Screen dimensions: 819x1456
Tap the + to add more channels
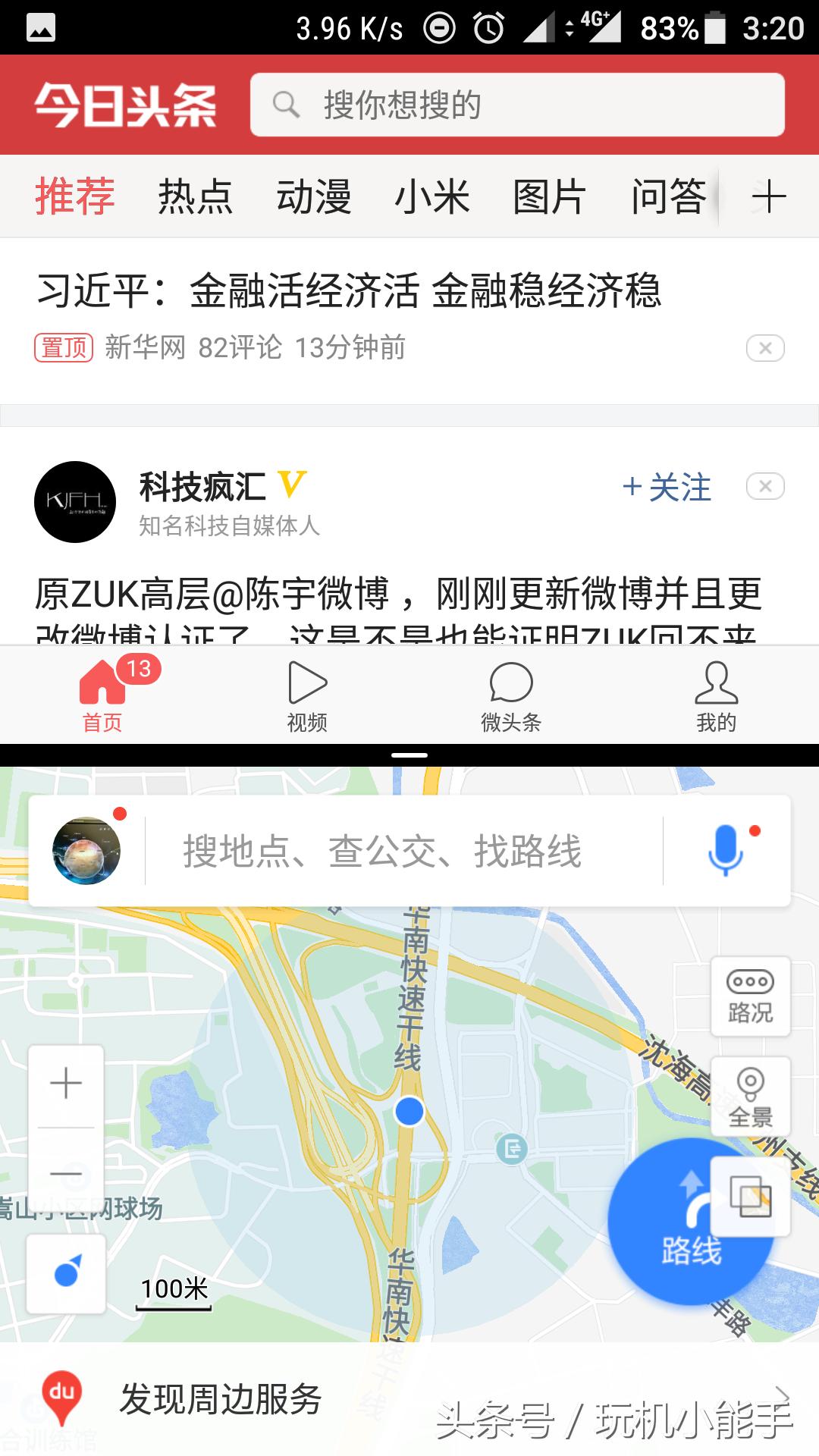[770, 197]
